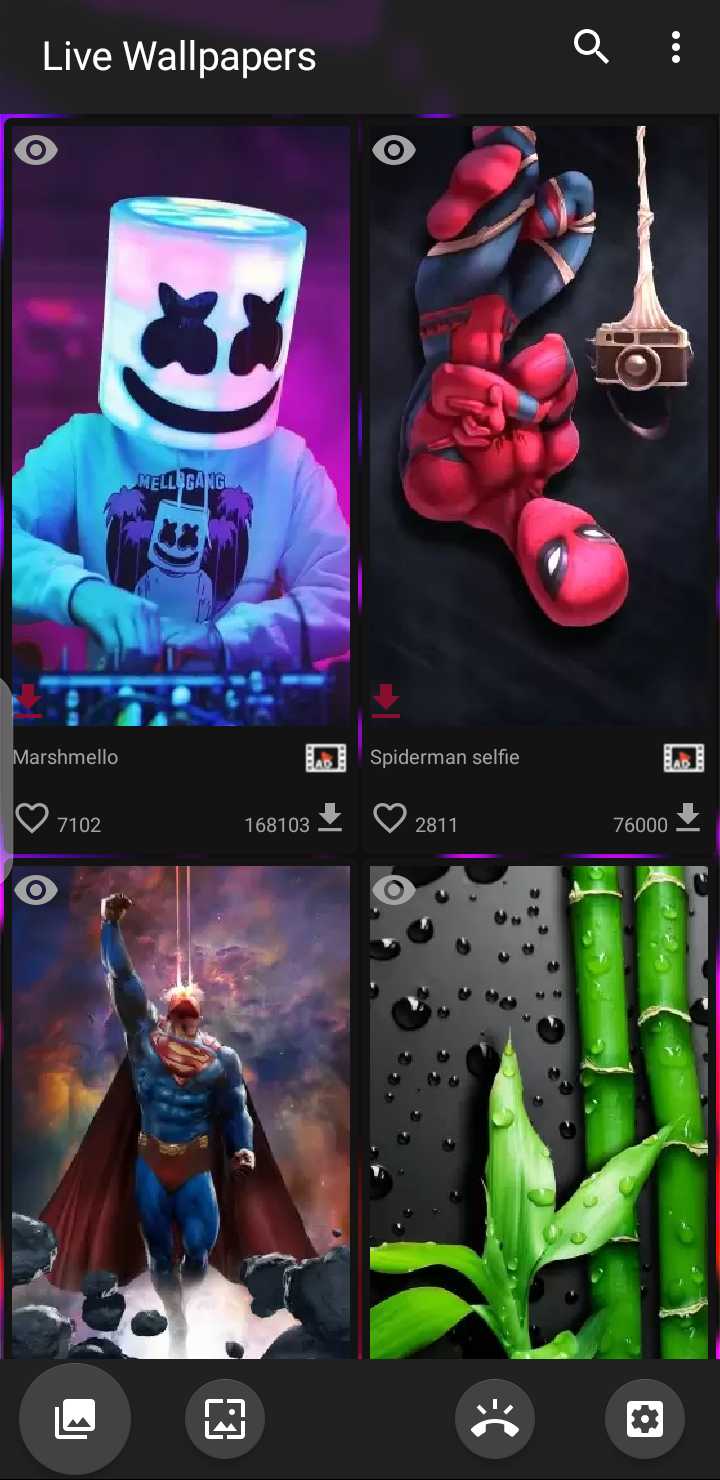Switch to the wallpaper gallery tab
The height and width of the screenshot is (1480, 720).
click(x=75, y=1419)
